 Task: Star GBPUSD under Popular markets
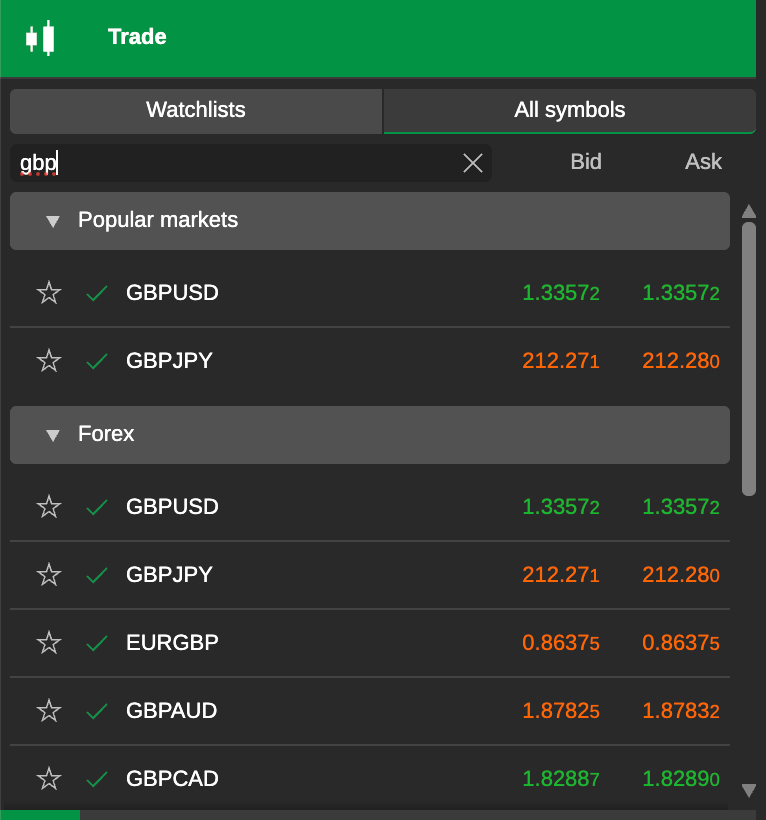tap(48, 292)
